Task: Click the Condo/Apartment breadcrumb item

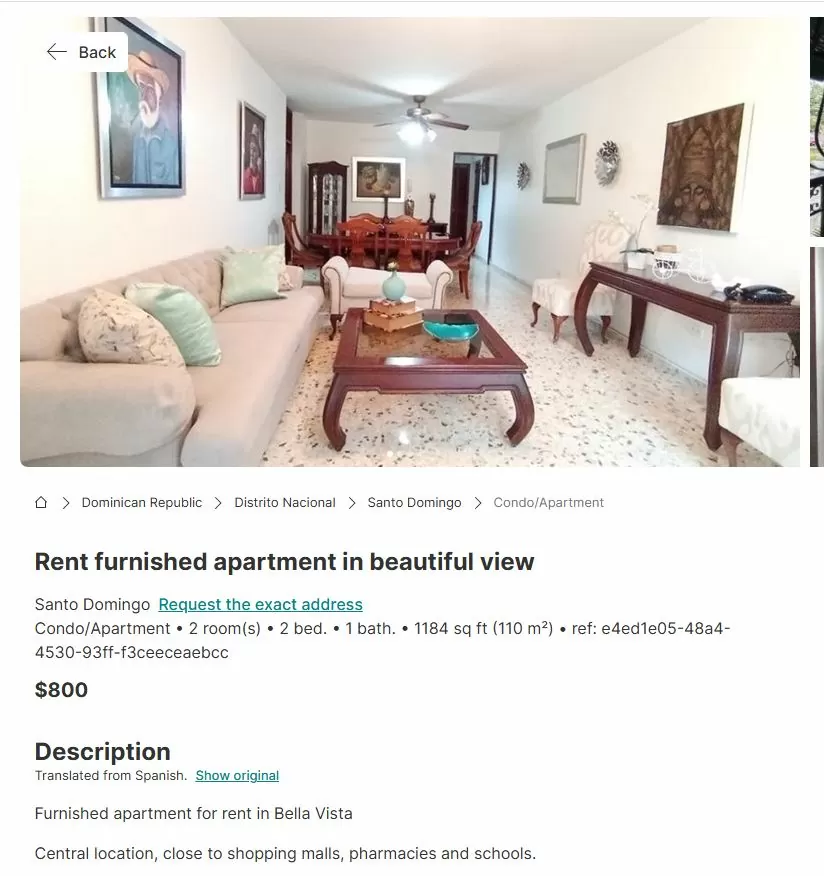Action: click(548, 503)
